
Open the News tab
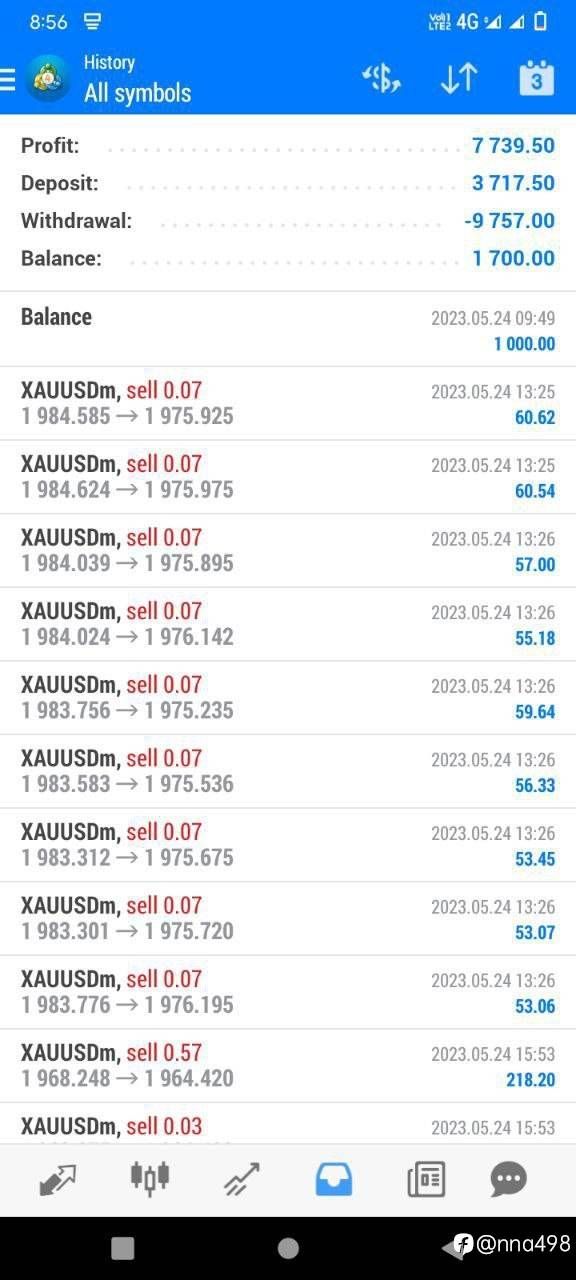click(x=426, y=1180)
